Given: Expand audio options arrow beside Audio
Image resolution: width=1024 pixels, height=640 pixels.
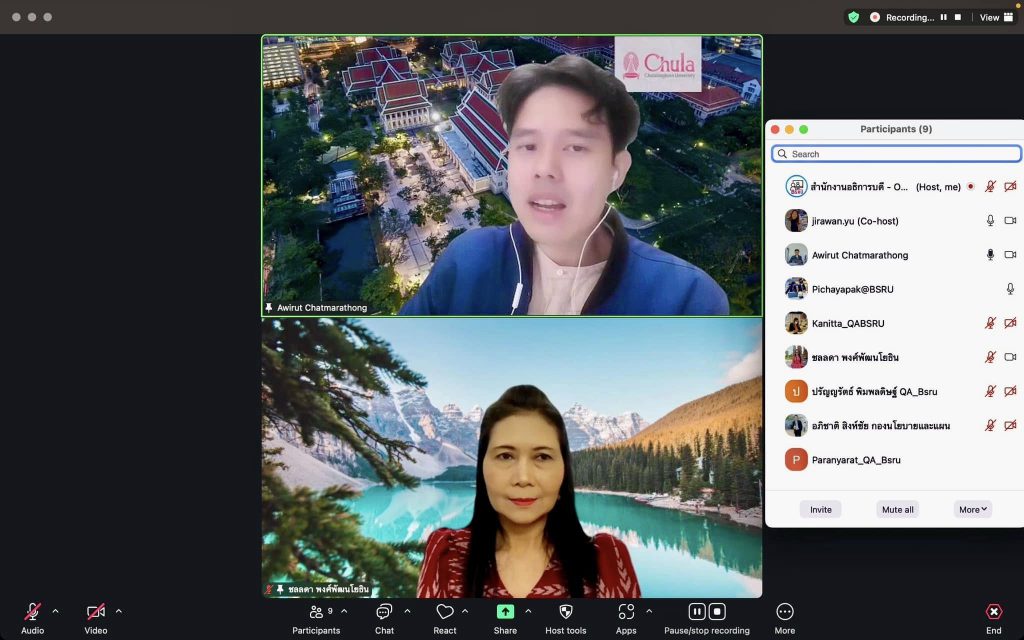Looking at the screenshot, I should [55, 611].
